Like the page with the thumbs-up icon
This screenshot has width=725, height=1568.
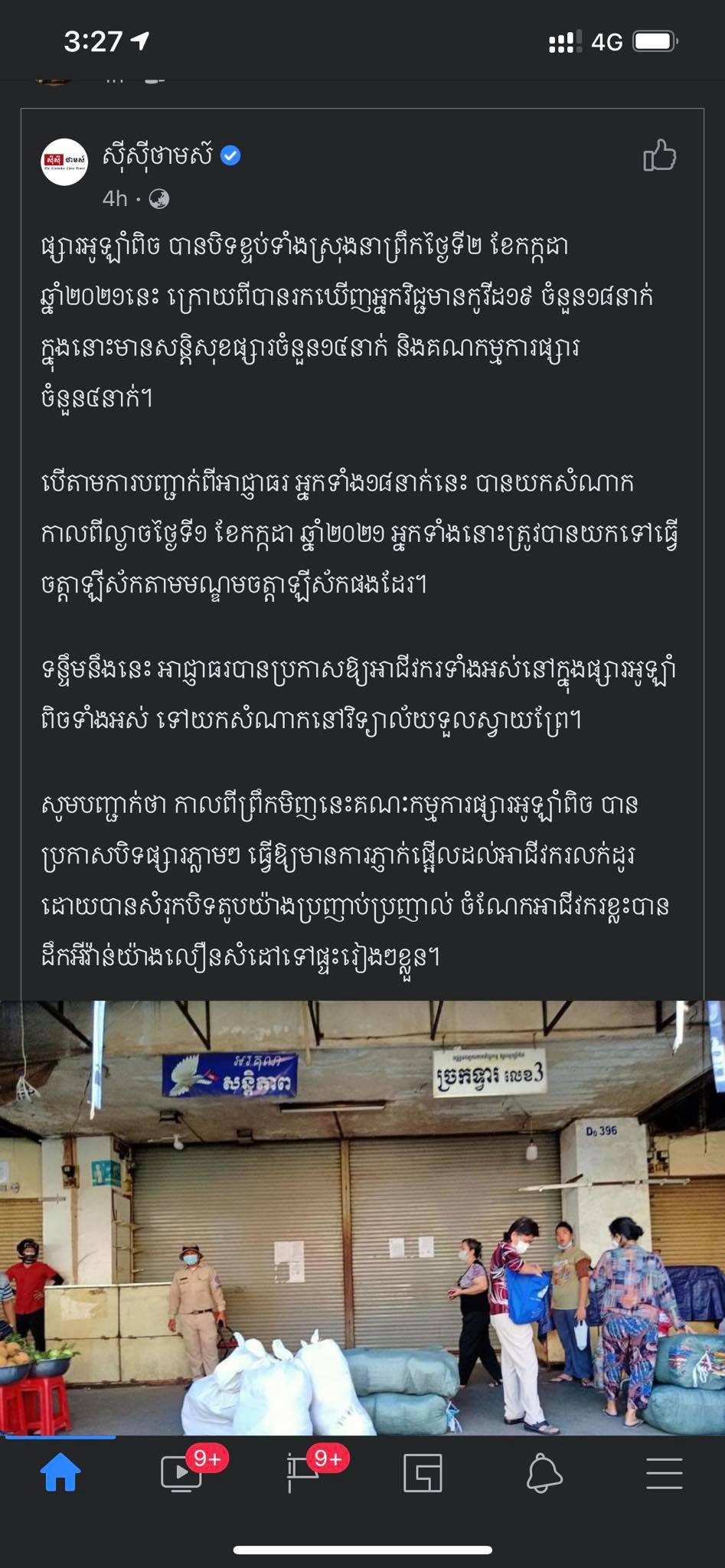pyautogui.click(x=659, y=155)
